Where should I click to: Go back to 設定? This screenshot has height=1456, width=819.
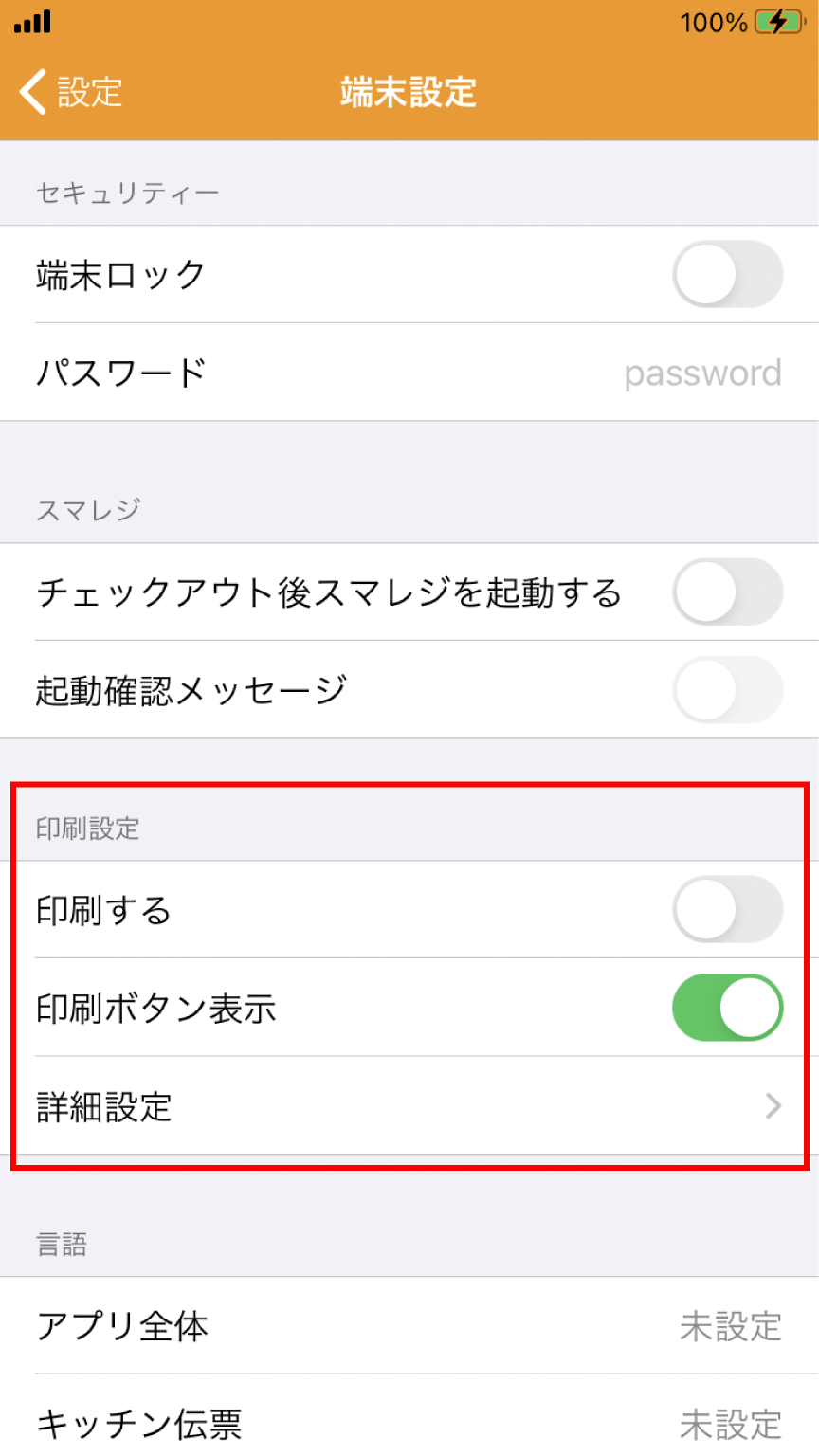coord(70,92)
